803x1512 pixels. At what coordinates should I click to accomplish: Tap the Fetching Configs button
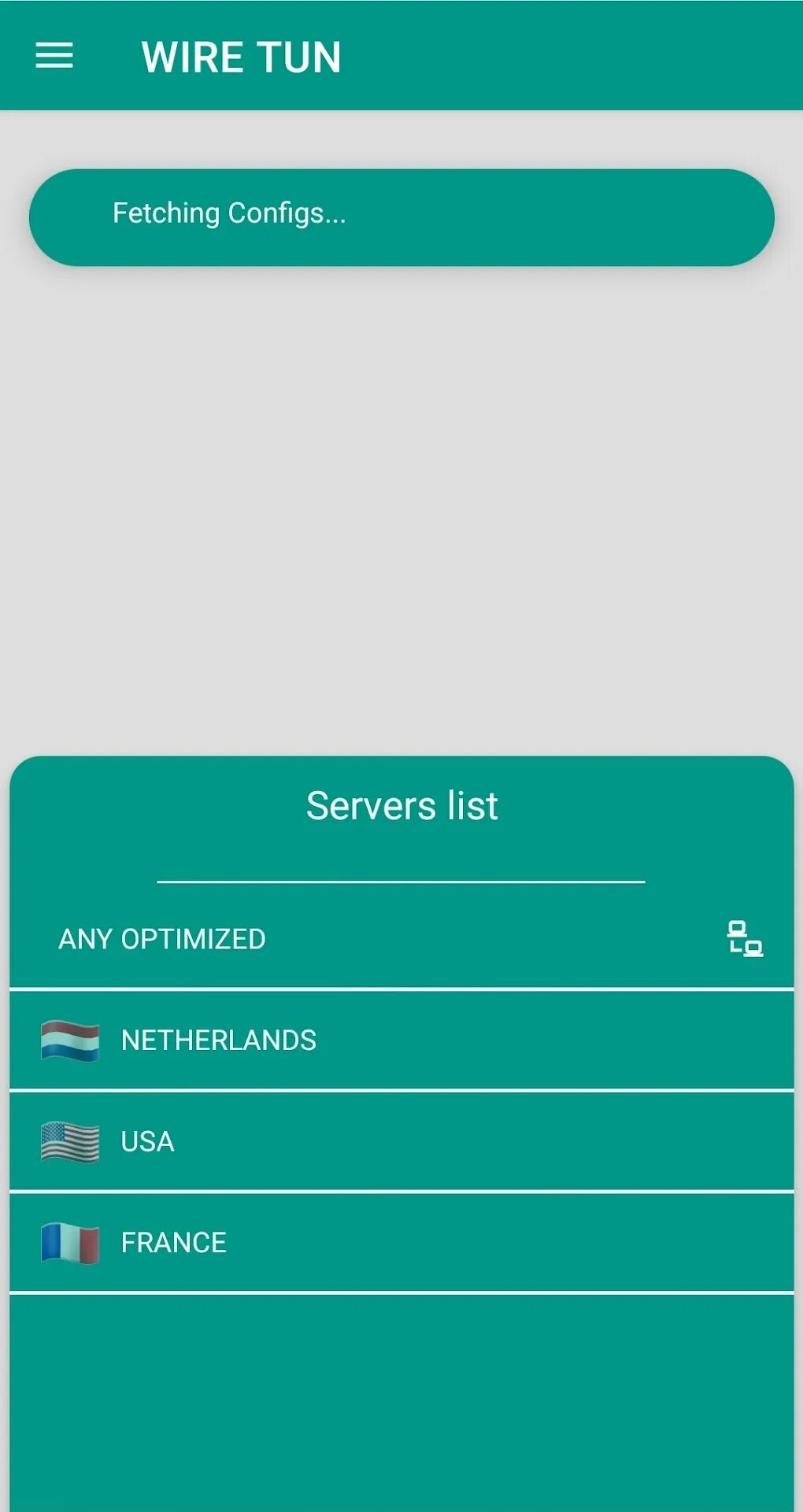pyautogui.click(x=401, y=217)
